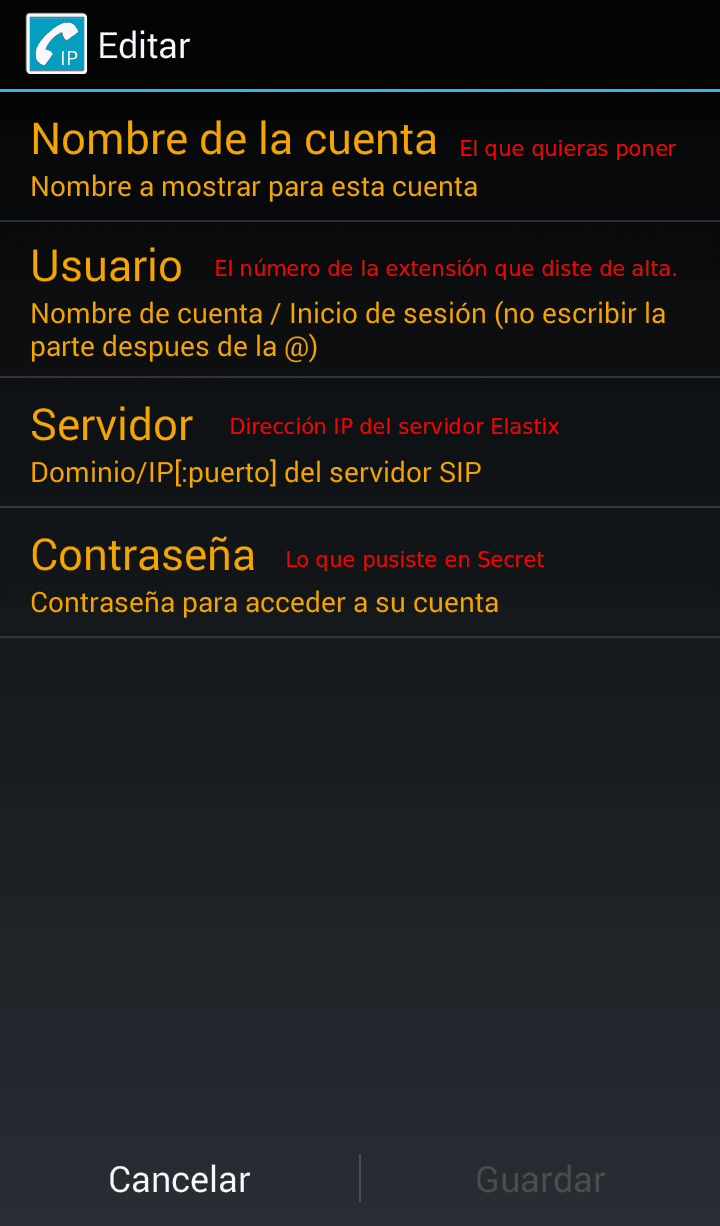Tap the divider between Cancelar and Guardar
The height and width of the screenshot is (1226, 720).
(360, 1178)
